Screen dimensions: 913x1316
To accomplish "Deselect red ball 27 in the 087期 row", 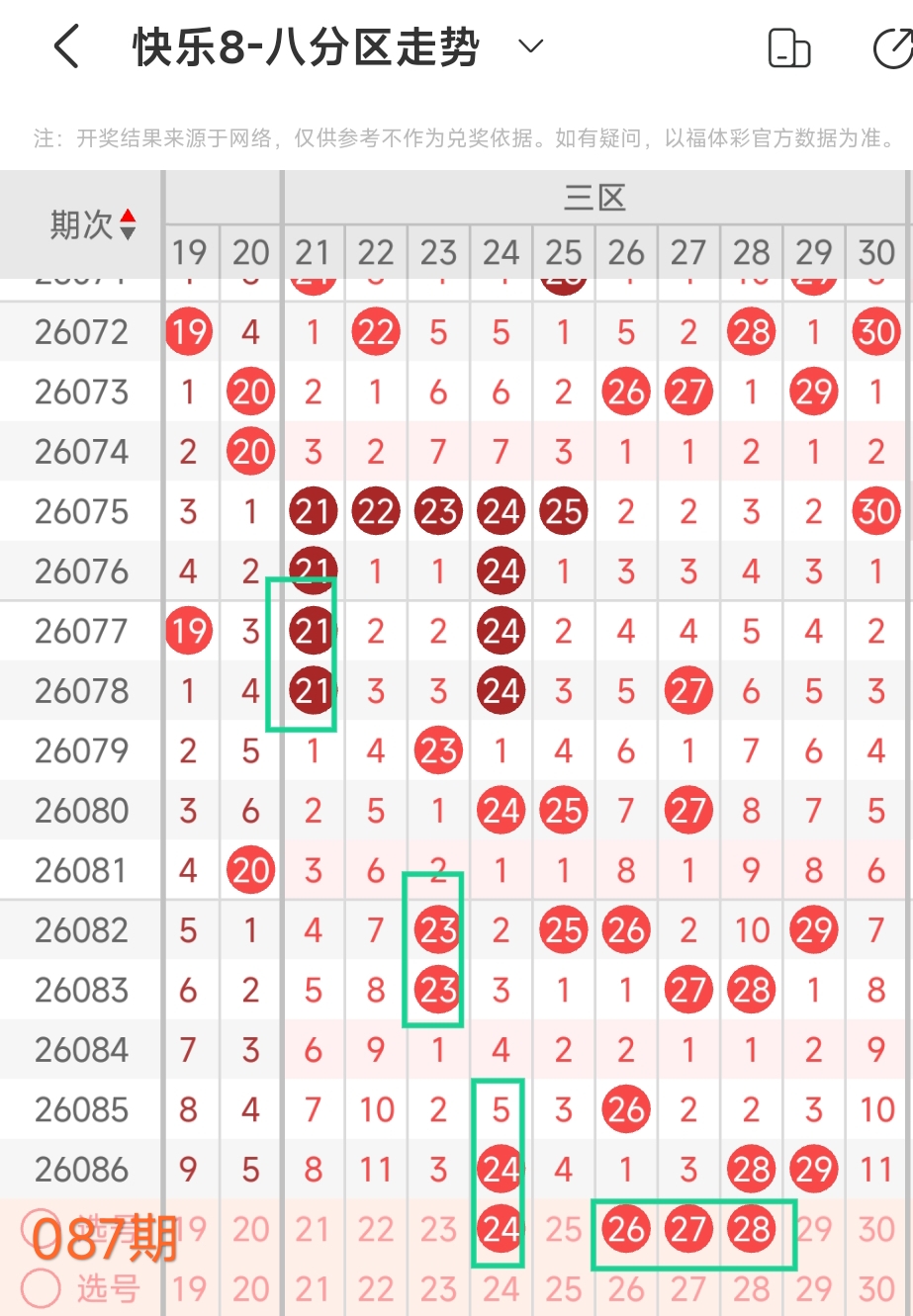I will click(688, 1229).
